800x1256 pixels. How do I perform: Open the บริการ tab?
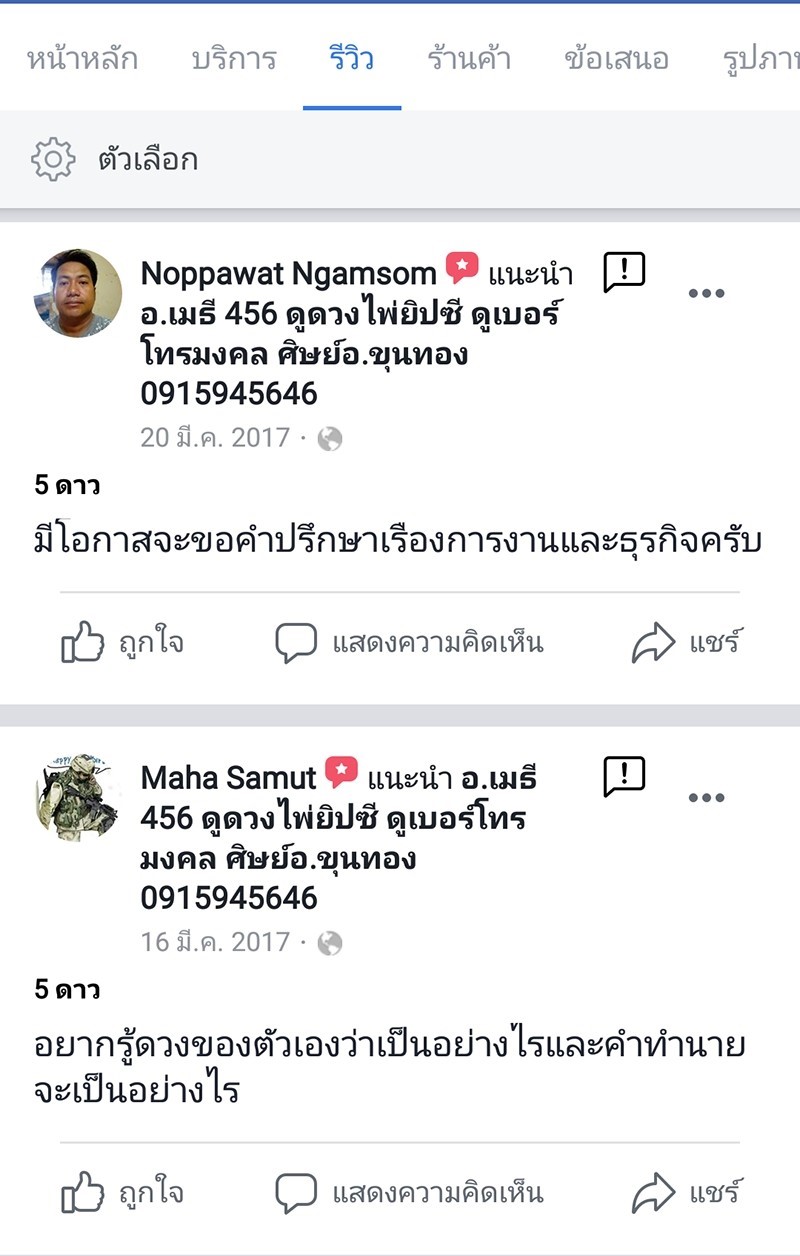coord(234,59)
